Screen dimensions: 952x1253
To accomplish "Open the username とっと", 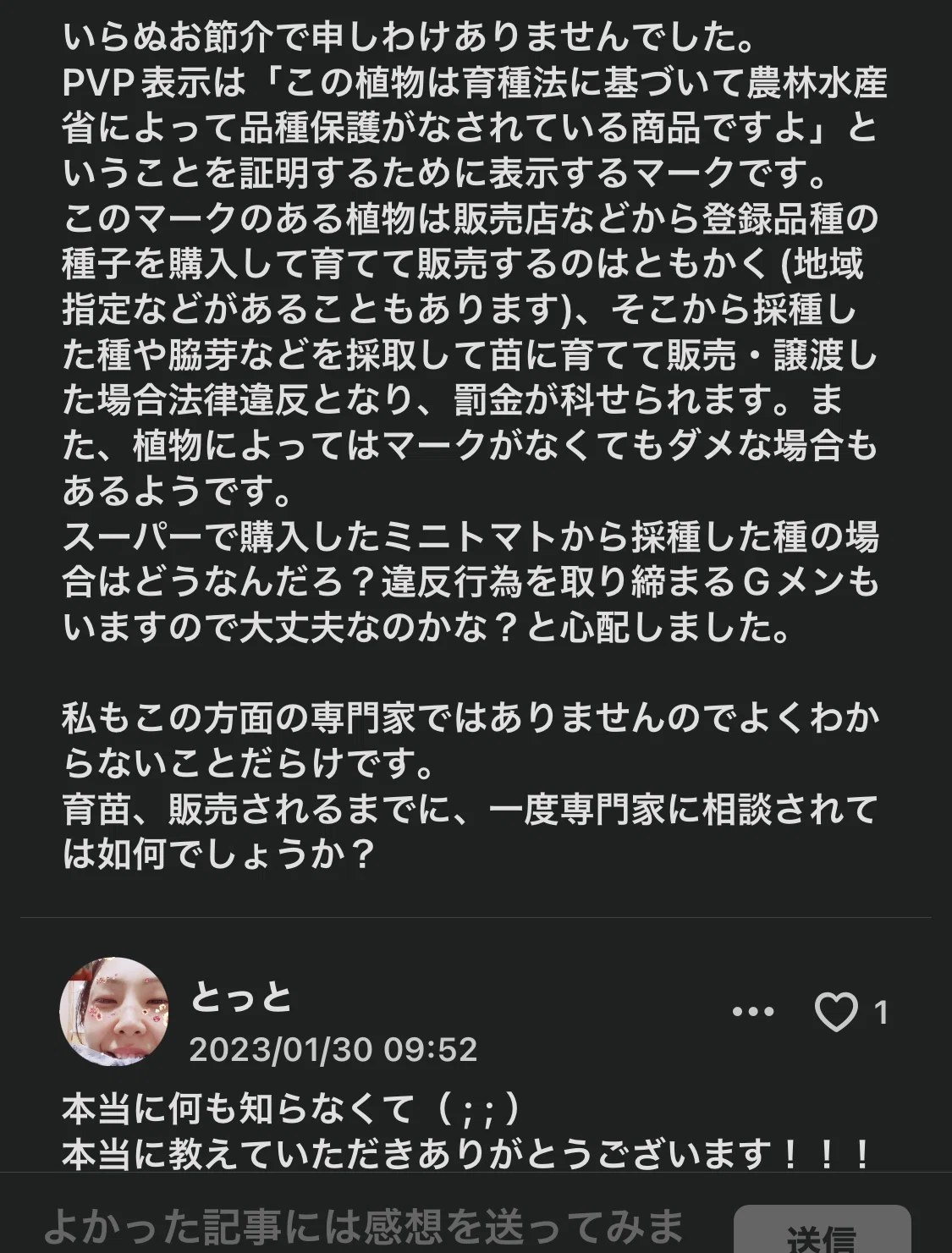I will (241, 997).
